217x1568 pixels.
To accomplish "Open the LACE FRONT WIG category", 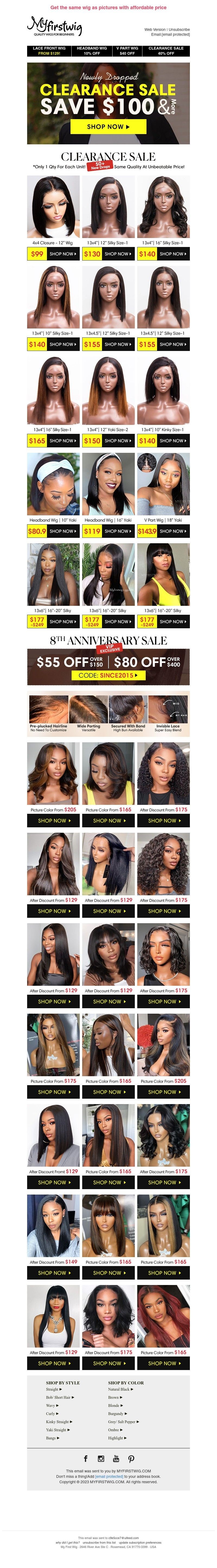I will (49, 51).
